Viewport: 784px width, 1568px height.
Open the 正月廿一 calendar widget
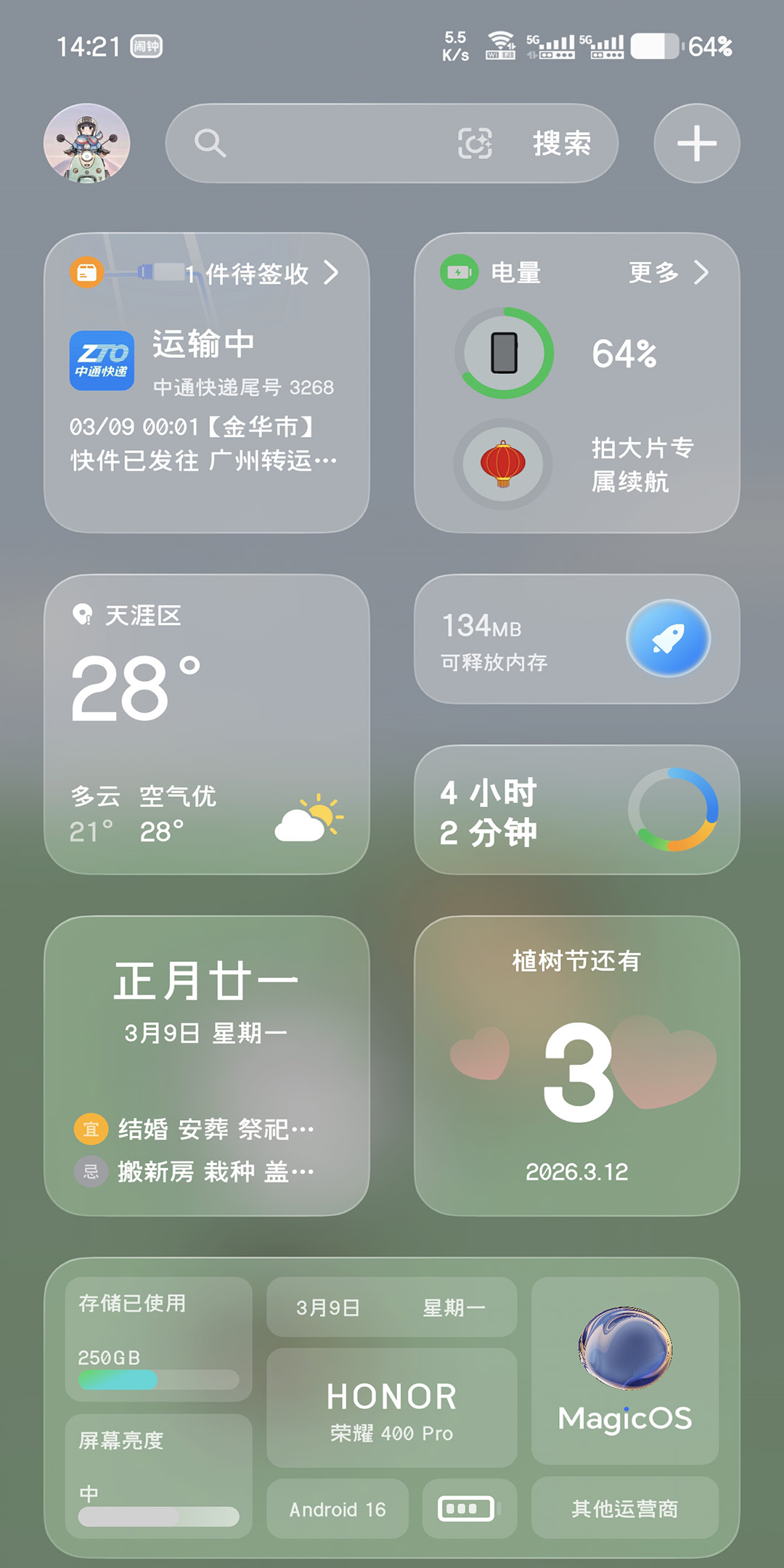[x=207, y=1065]
